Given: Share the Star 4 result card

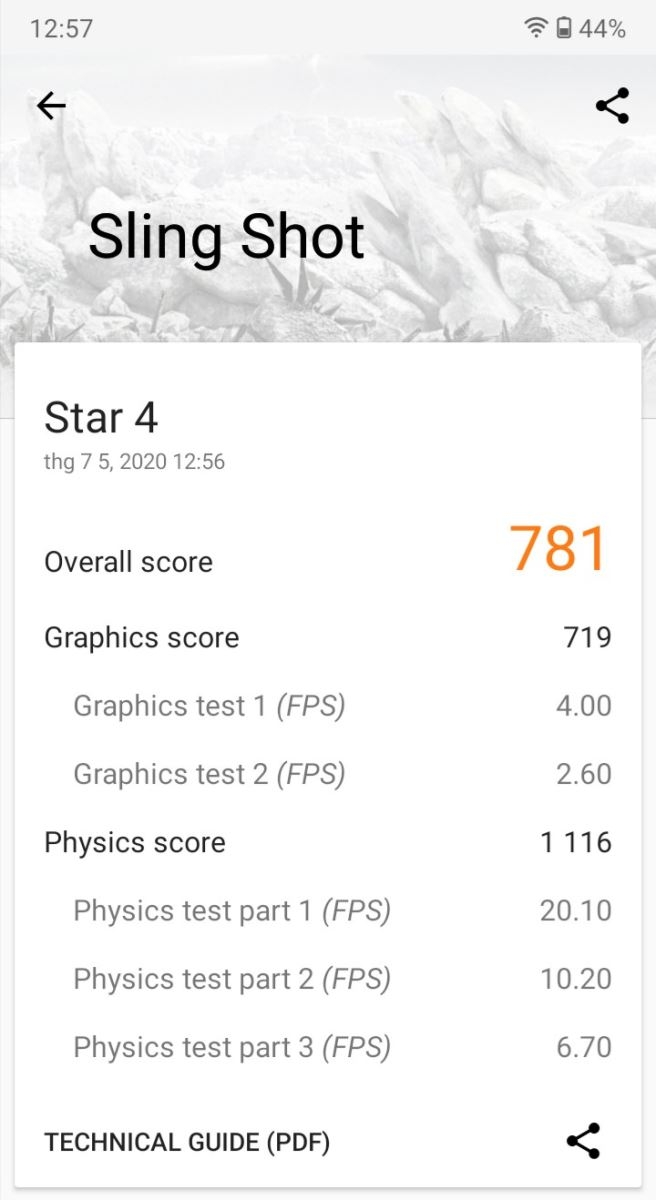Looking at the screenshot, I should click(583, 1140).
